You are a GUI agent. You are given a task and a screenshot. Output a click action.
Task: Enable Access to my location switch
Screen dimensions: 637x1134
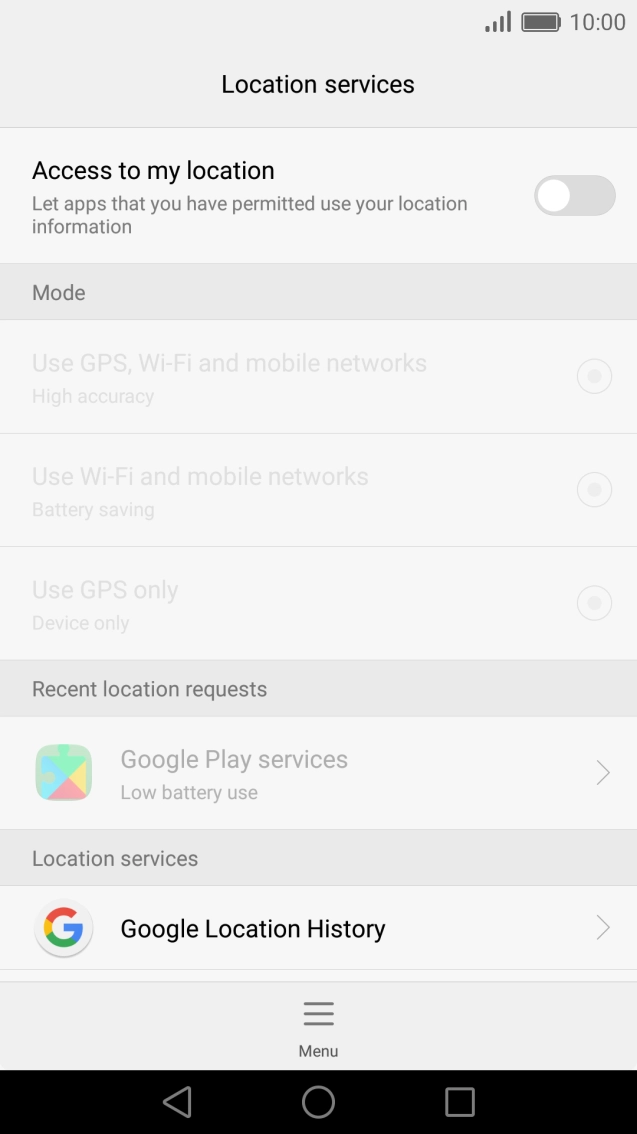pyautogui.click(x=575, y=195)
